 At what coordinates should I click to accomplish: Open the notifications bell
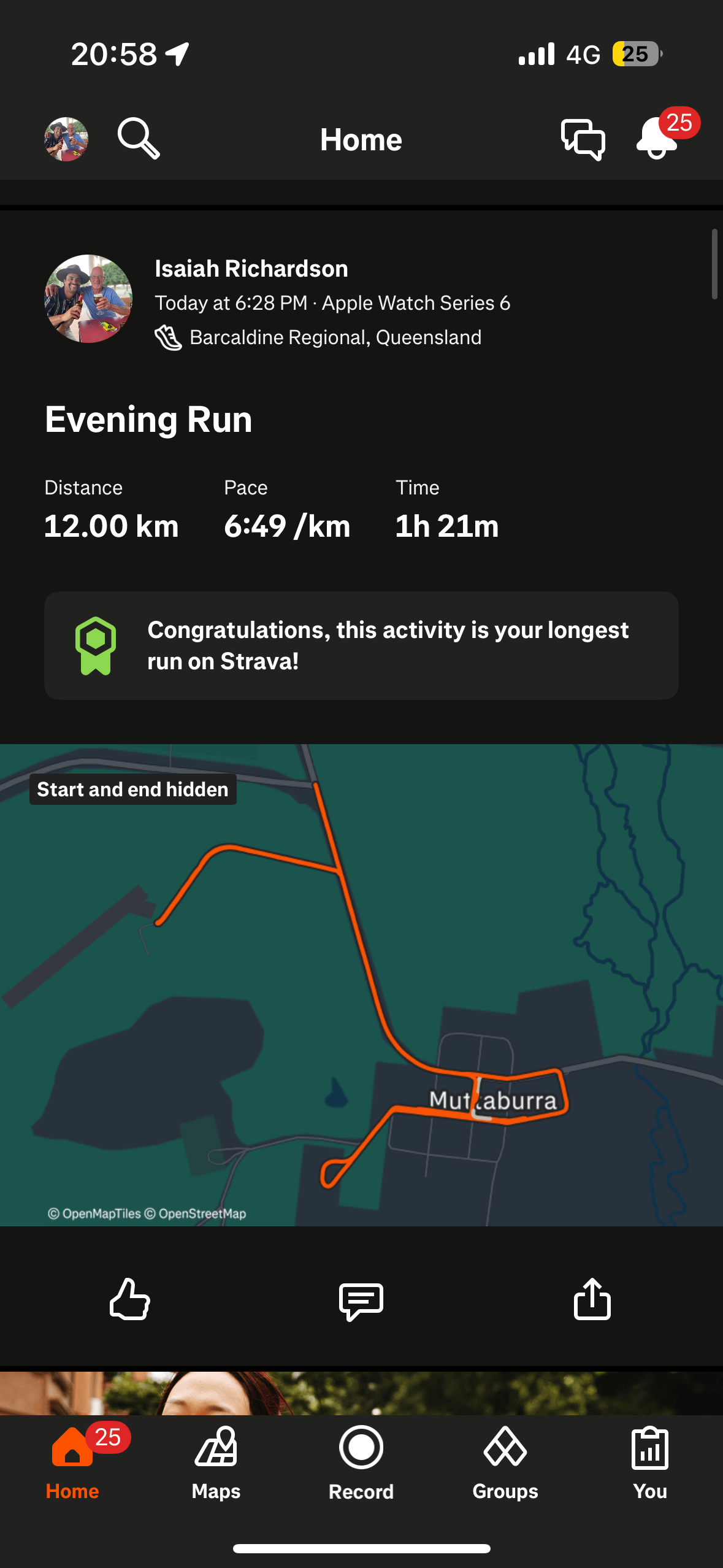(x=657, y=138)
